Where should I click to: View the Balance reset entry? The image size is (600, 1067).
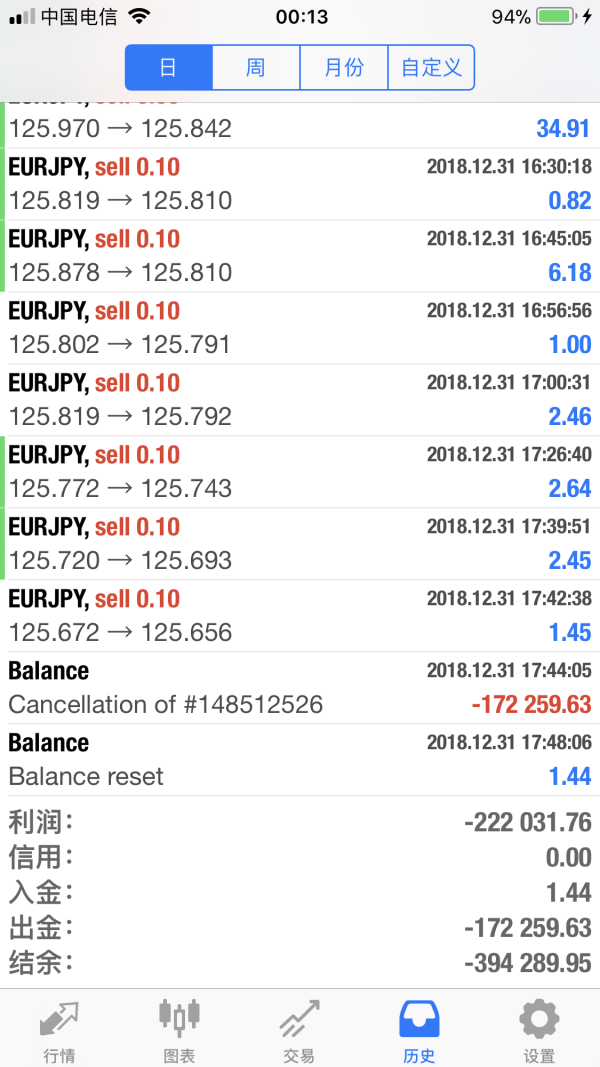tap(300, 760)
